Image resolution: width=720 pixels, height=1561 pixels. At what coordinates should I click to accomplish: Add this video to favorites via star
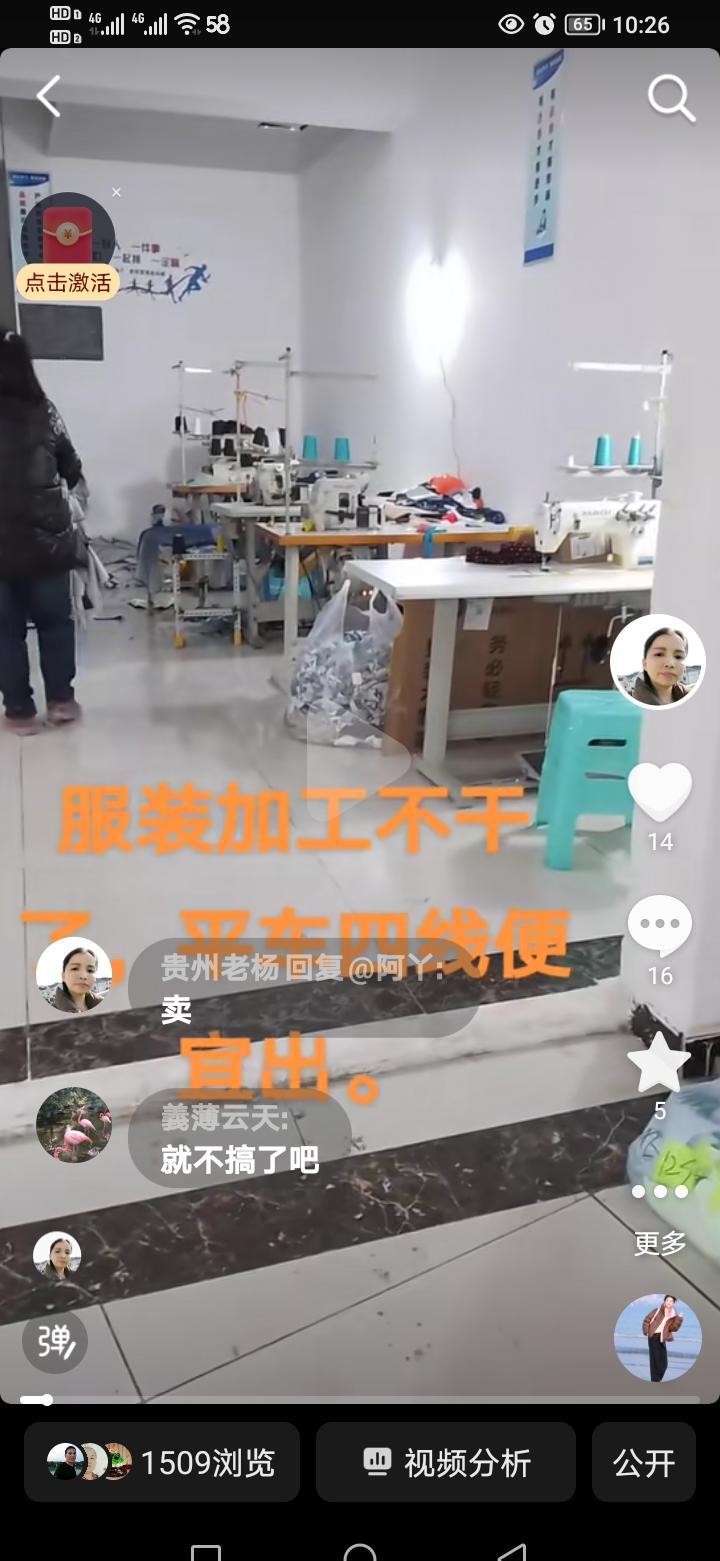tap(659, 1063)
